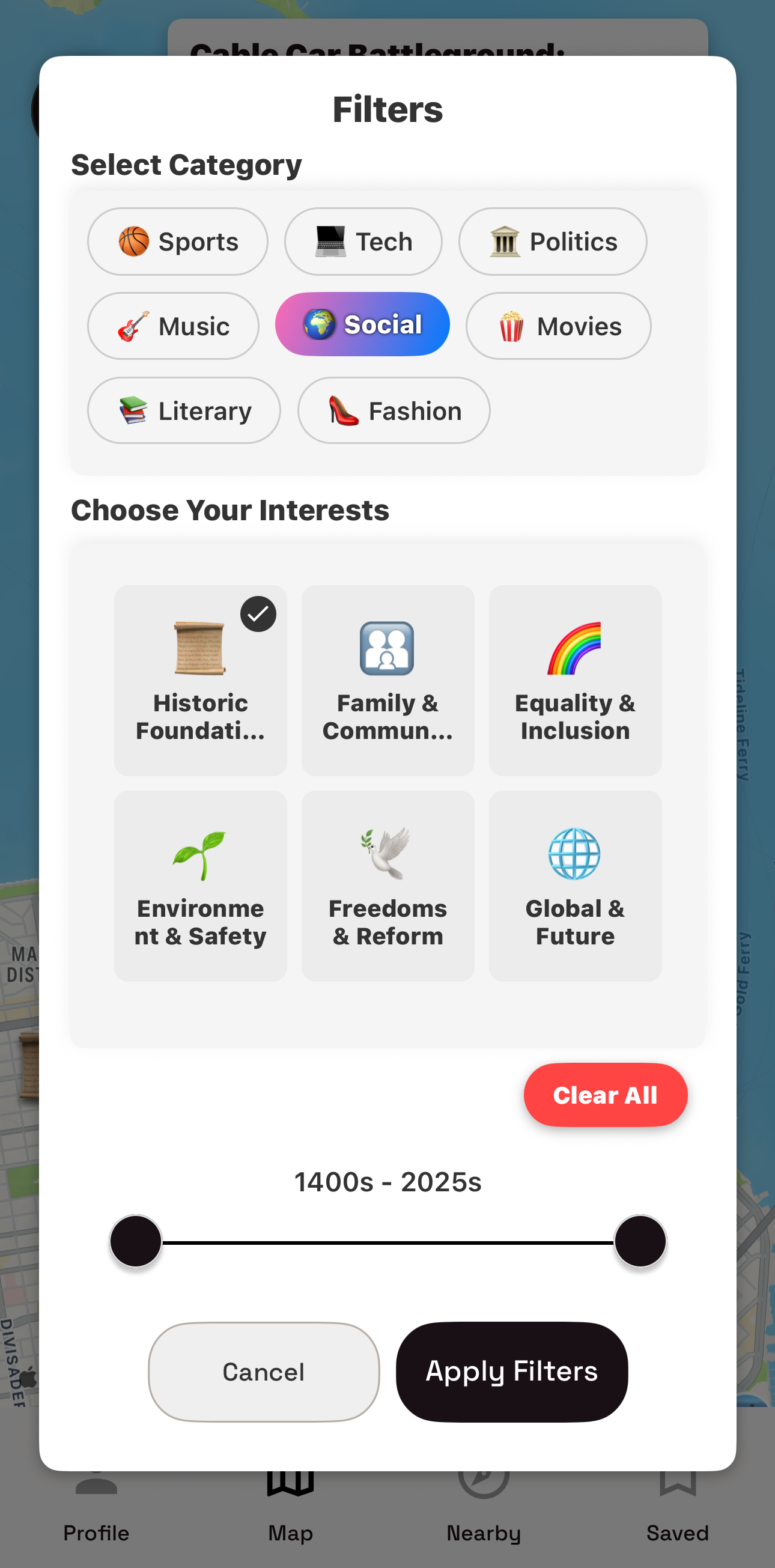Select the Environment & Safety interest
Screen dimensions: 775x1568
tap(200, 886)
